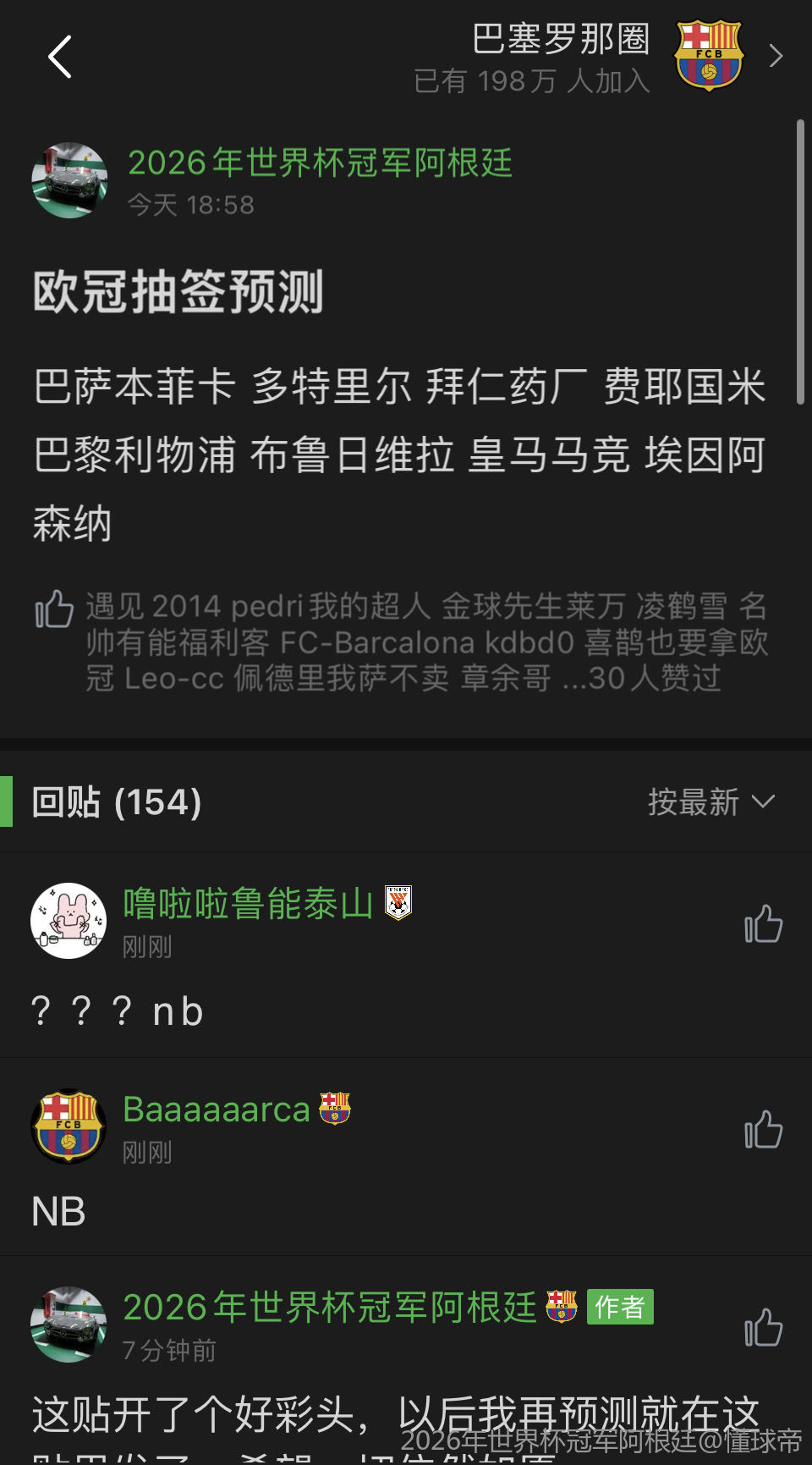Like Baaaaaarca's NB reply
Screen dimensions: 812x1465
(x=763, y=1129)
